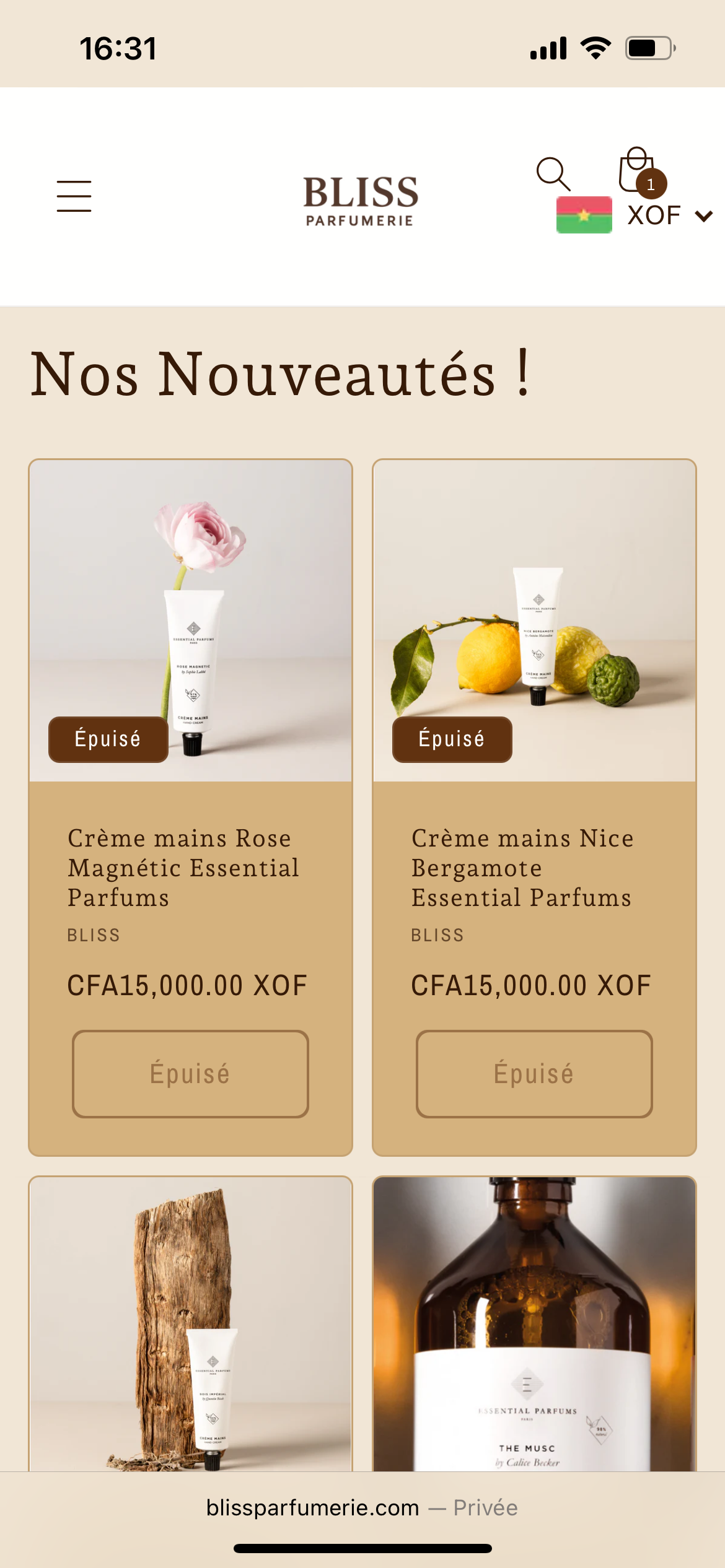Image resolution: width=725 pixels, height=1568 pixels.
Task: Tap the blissparfumerie.com address bar
Action: tap(362, 1507)
